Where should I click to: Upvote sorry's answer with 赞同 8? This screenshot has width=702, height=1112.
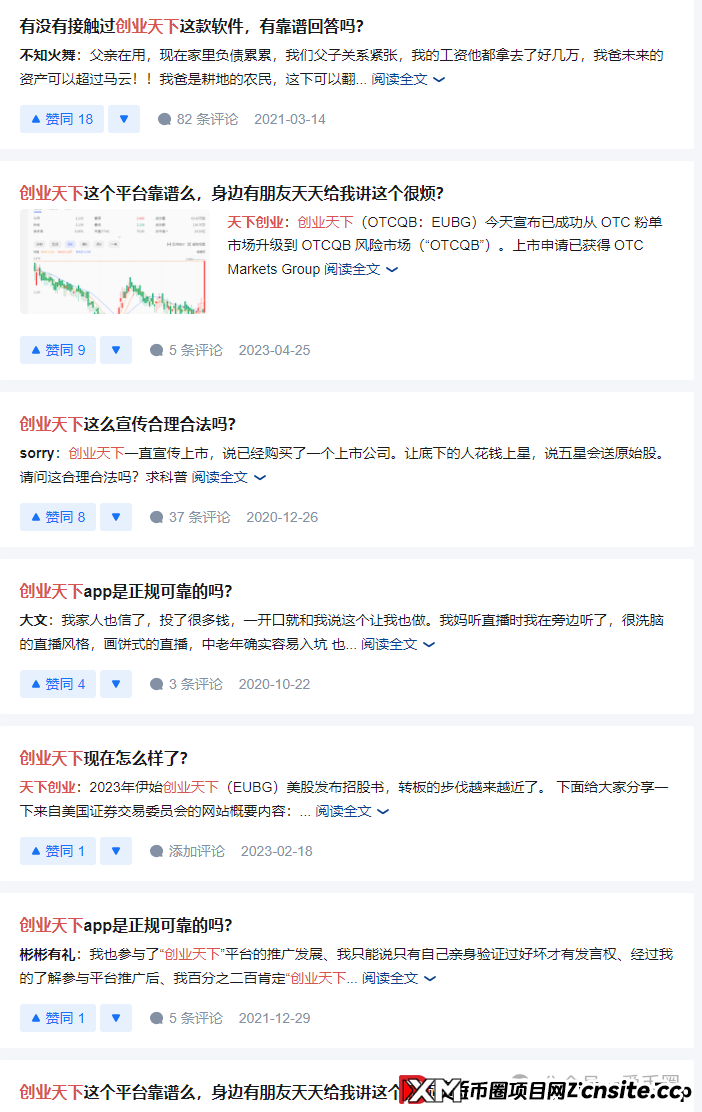click(58, 517)
